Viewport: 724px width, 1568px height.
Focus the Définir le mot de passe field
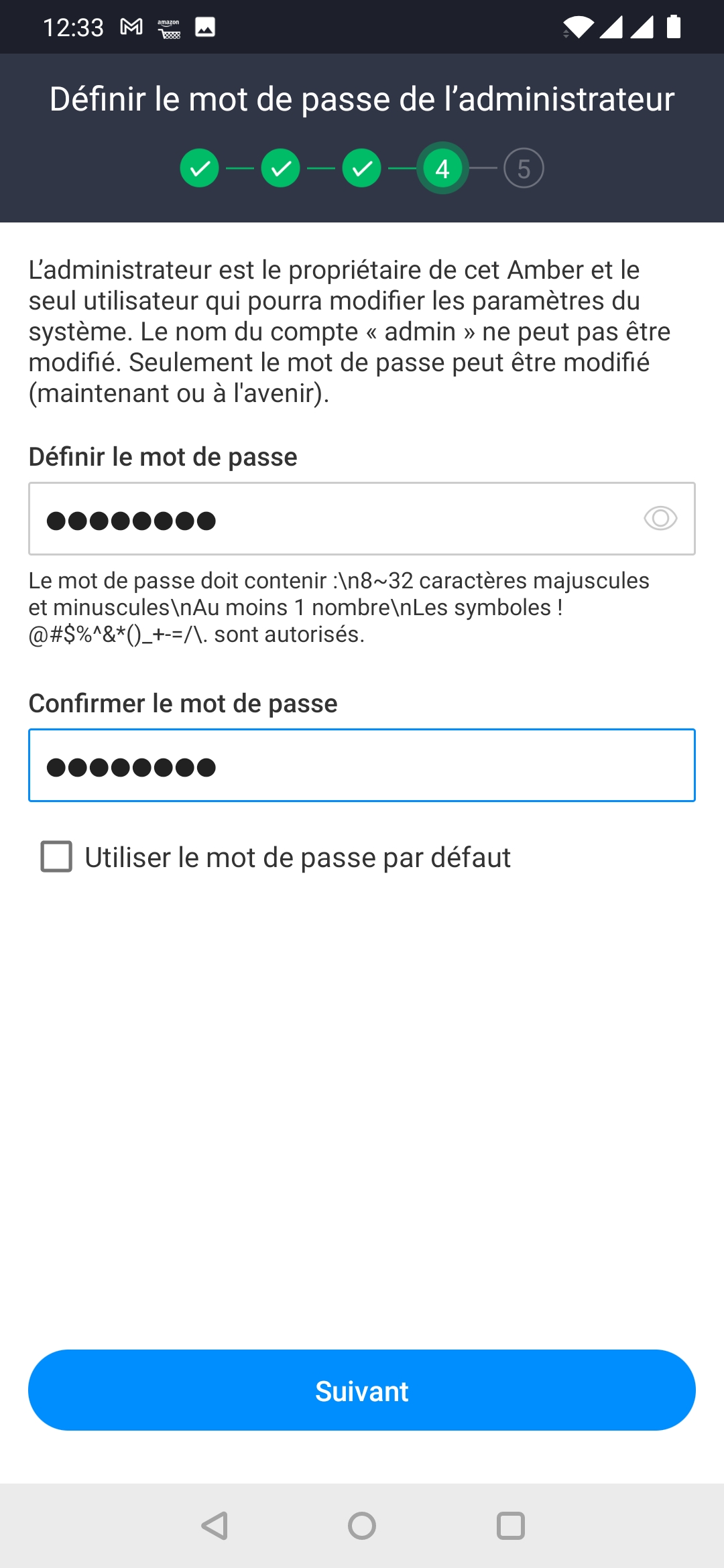click(x=362, y=519)
